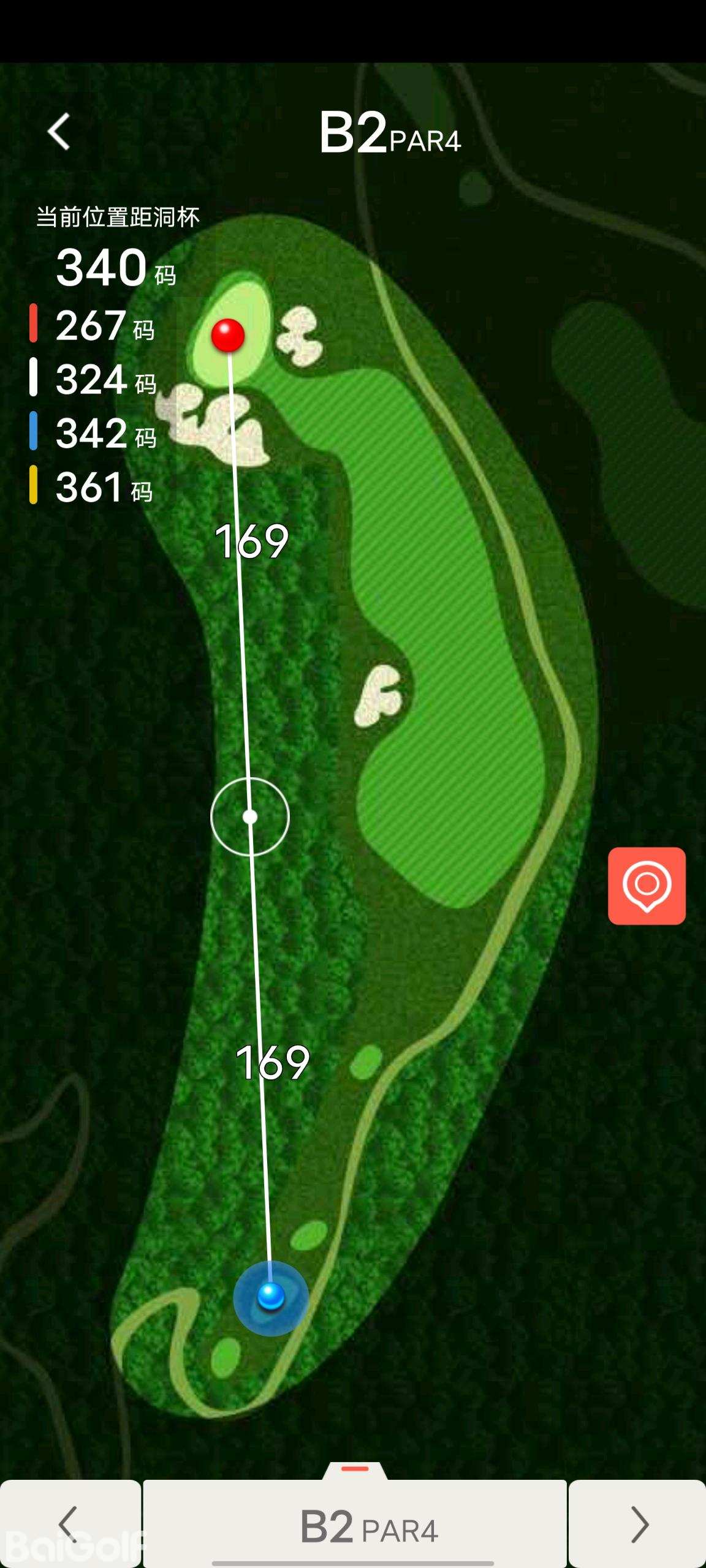Image resolution: width=706 pixels, height=1568 pixels.
Task: Tap the red location pin button
Action: point(647,886)
